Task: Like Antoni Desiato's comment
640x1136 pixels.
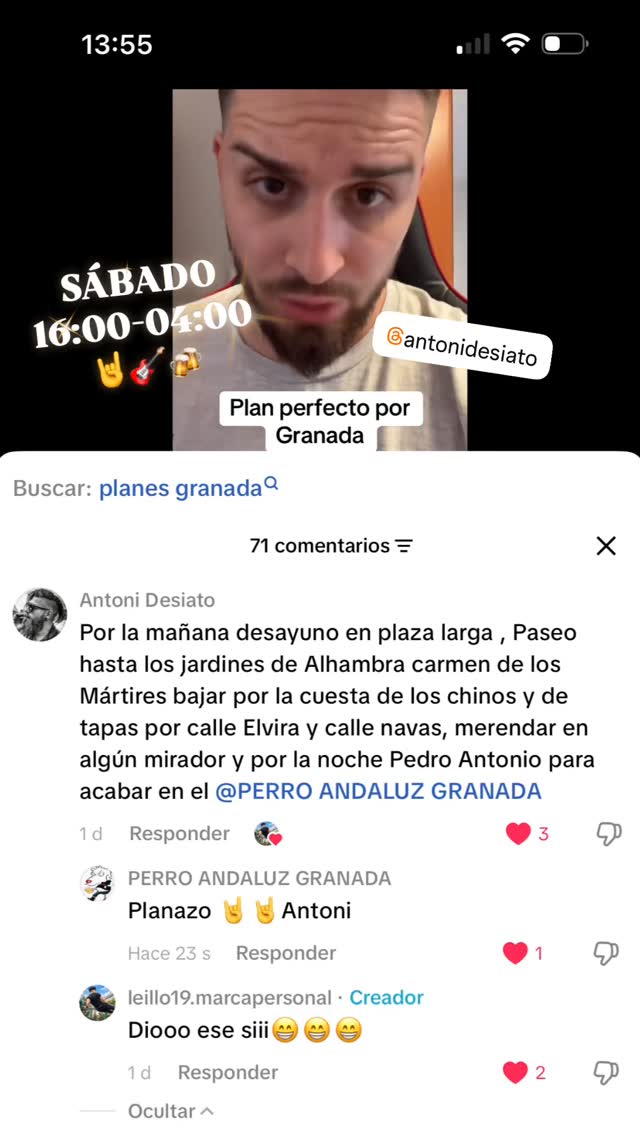Action: pos(518,834)
